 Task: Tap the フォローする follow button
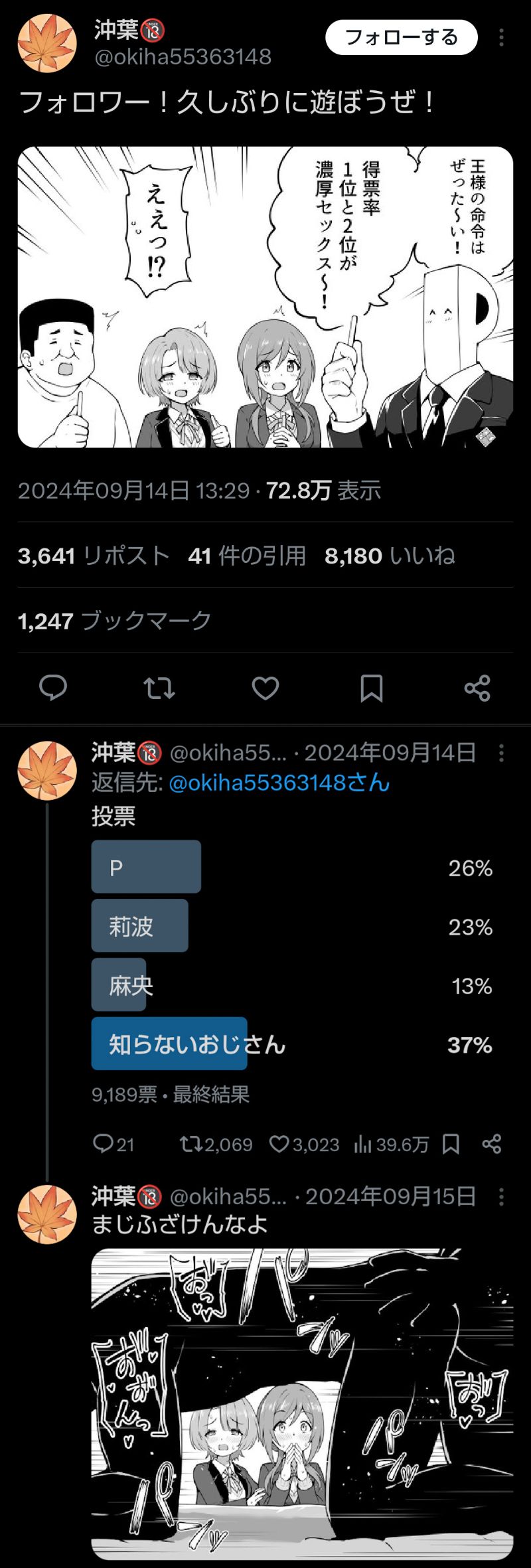coord(401,37)
